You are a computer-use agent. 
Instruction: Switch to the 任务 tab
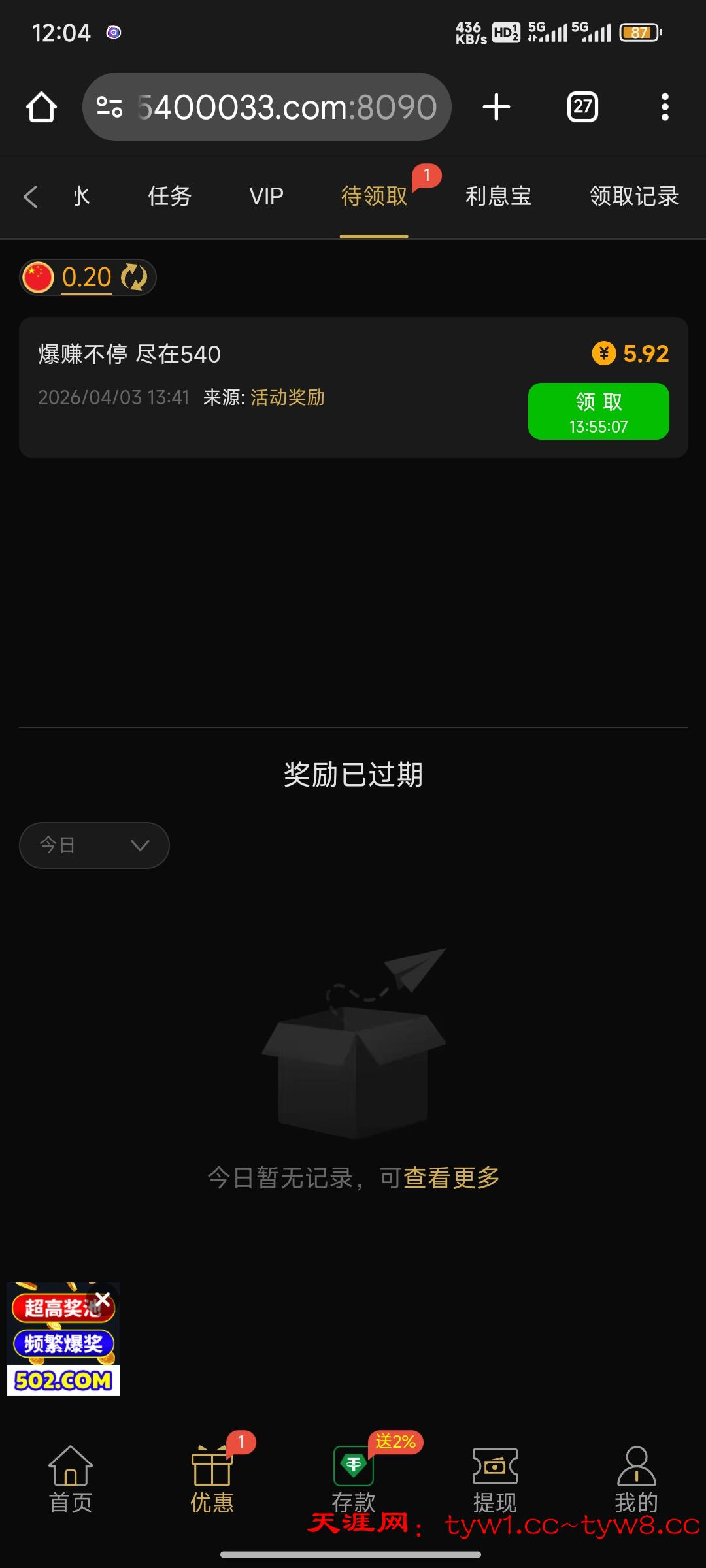click(169, 196)
